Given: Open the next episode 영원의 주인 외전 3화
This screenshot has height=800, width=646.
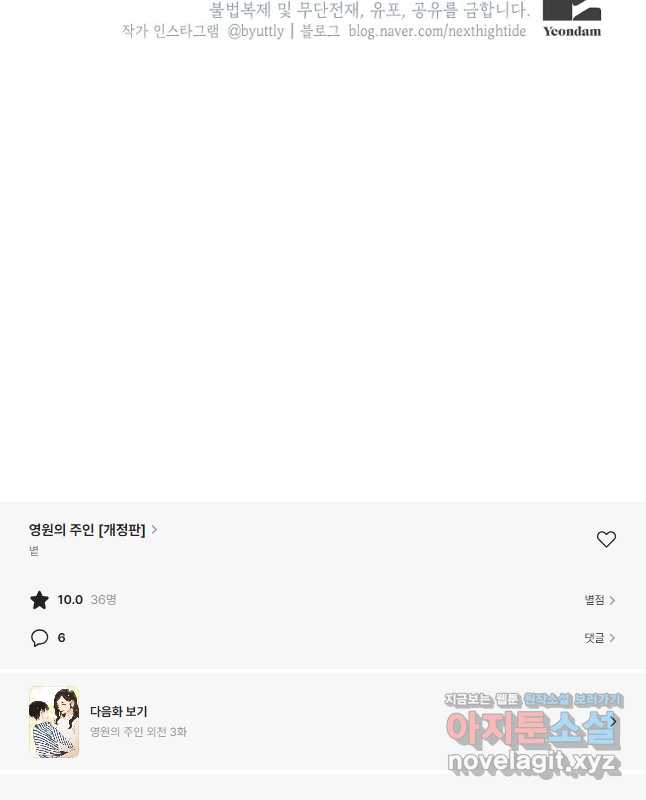Looking at the screenshot, I should coord(137,721).
